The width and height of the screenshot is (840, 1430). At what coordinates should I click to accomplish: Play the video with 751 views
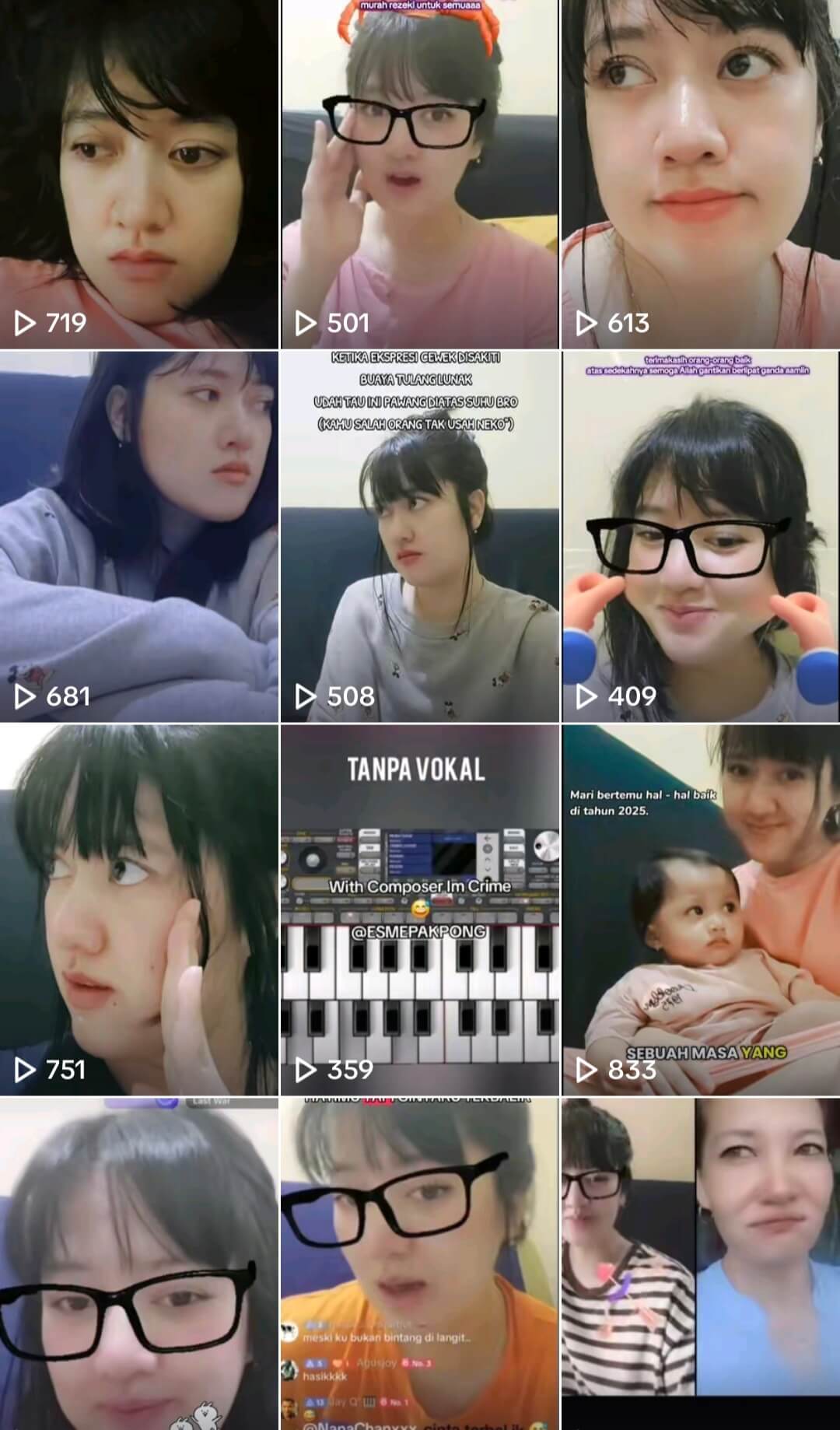pyautogui.click(x=138, y=909)
